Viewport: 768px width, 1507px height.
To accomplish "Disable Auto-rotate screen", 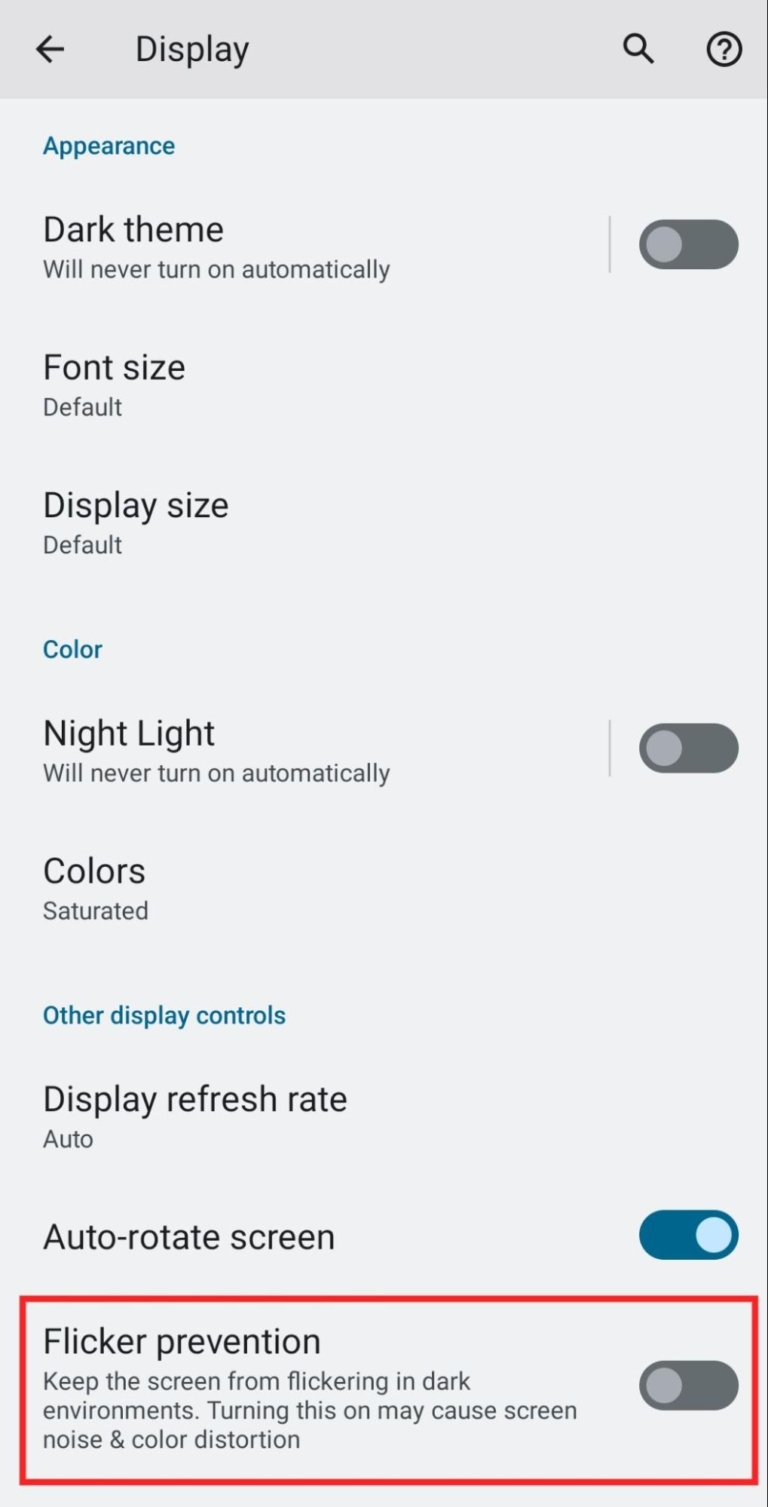I will pos(688,1235).
